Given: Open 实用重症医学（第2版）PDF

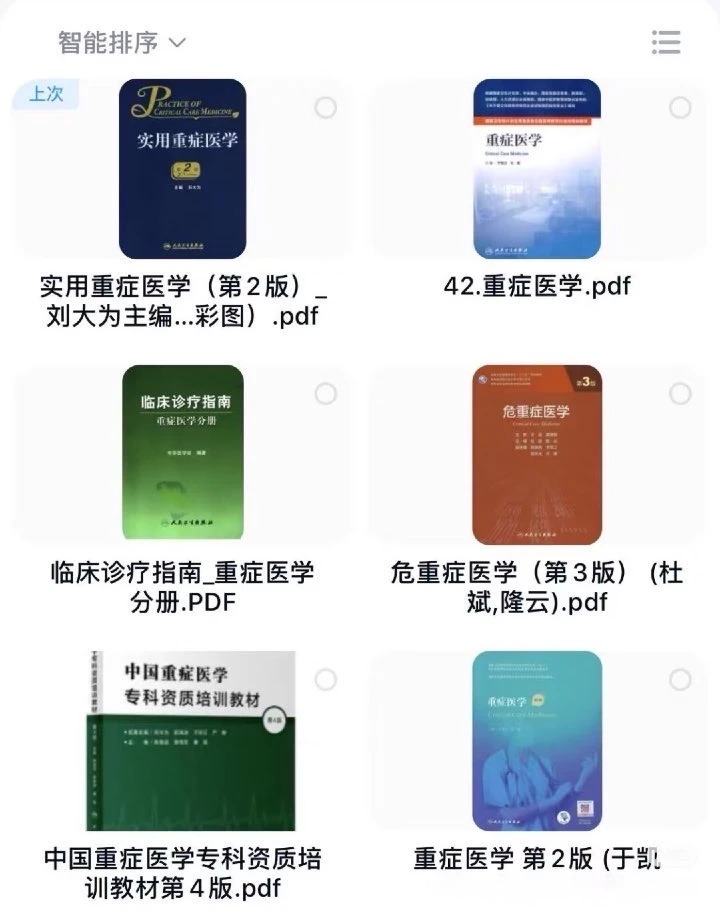Looking at the screenshot, I should click(182, 169).
